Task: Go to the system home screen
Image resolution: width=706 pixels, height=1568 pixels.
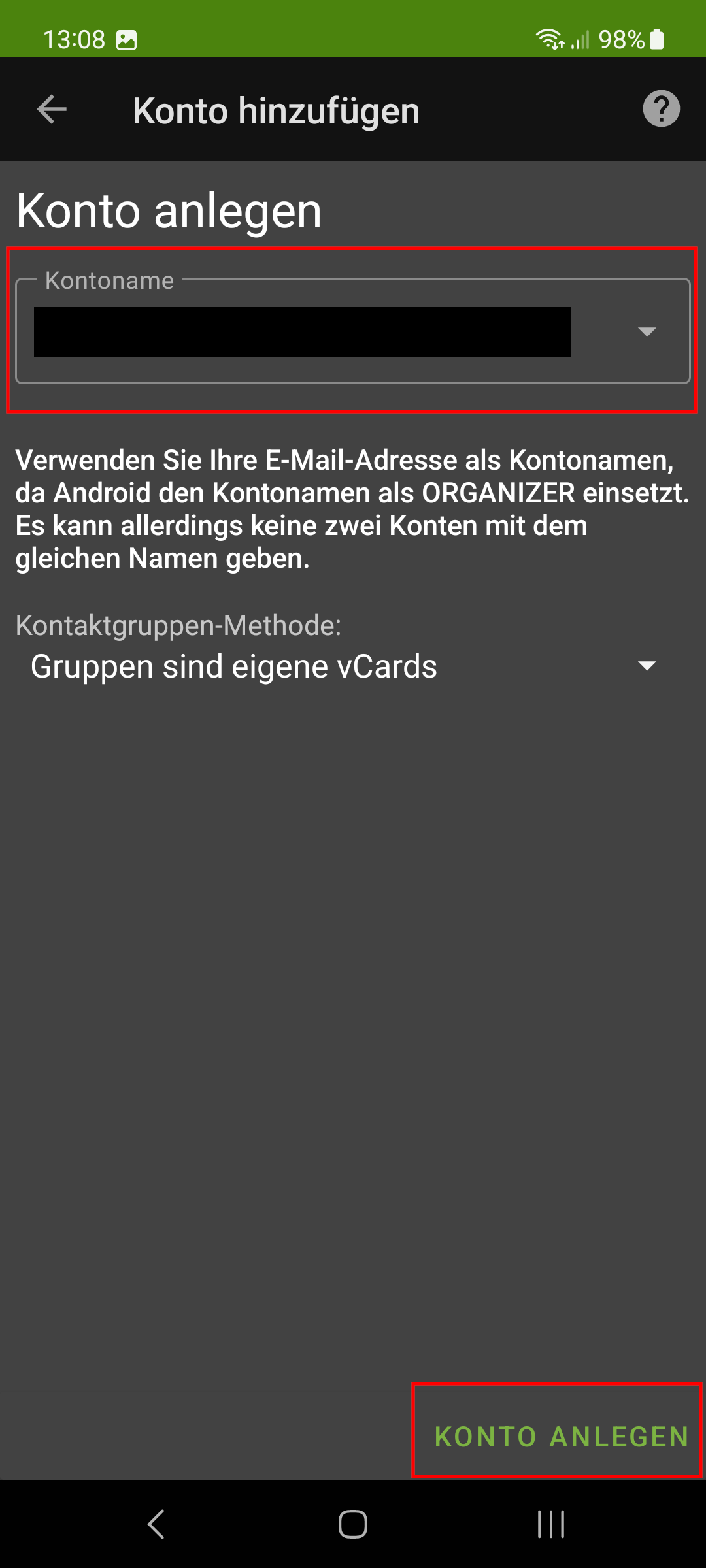Action: pos(353,1524)
